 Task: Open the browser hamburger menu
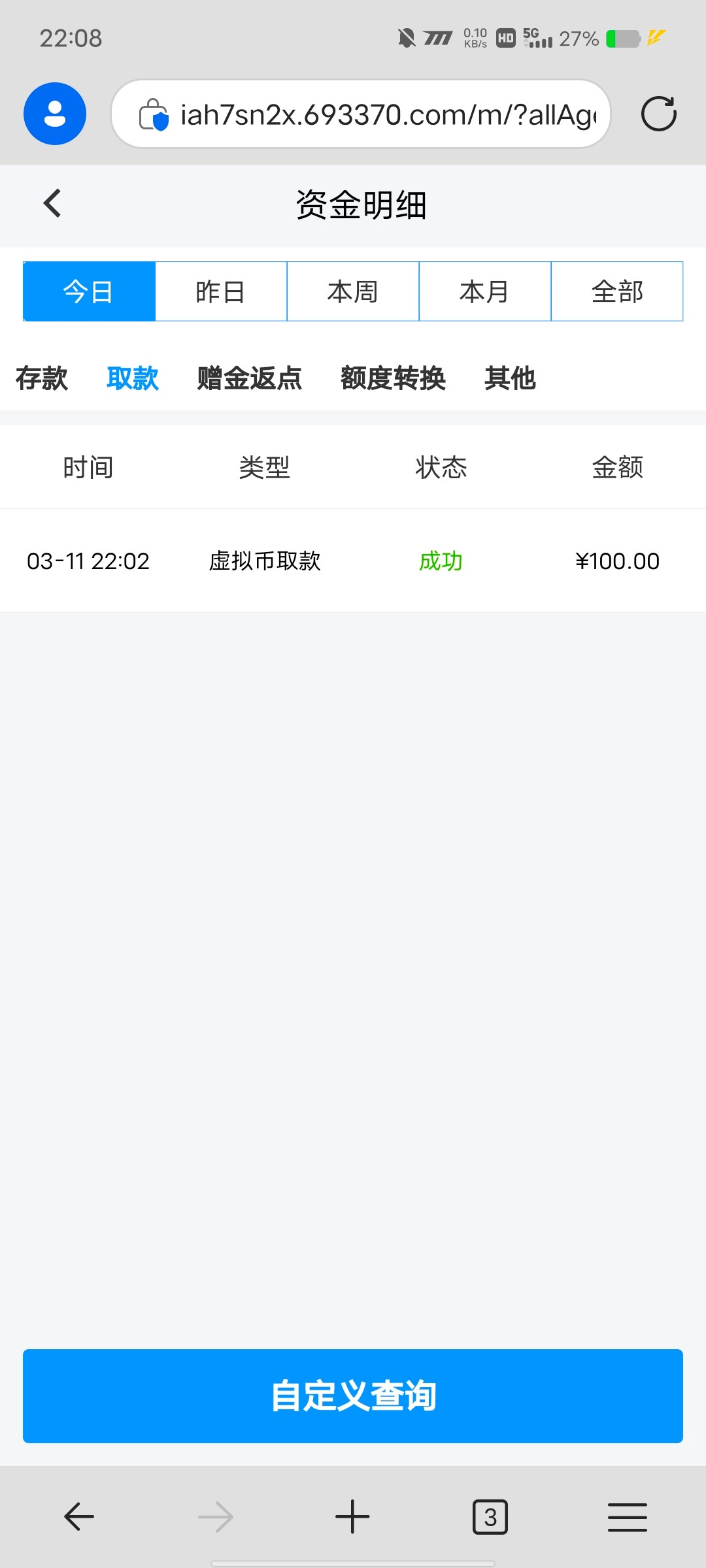627,1516
